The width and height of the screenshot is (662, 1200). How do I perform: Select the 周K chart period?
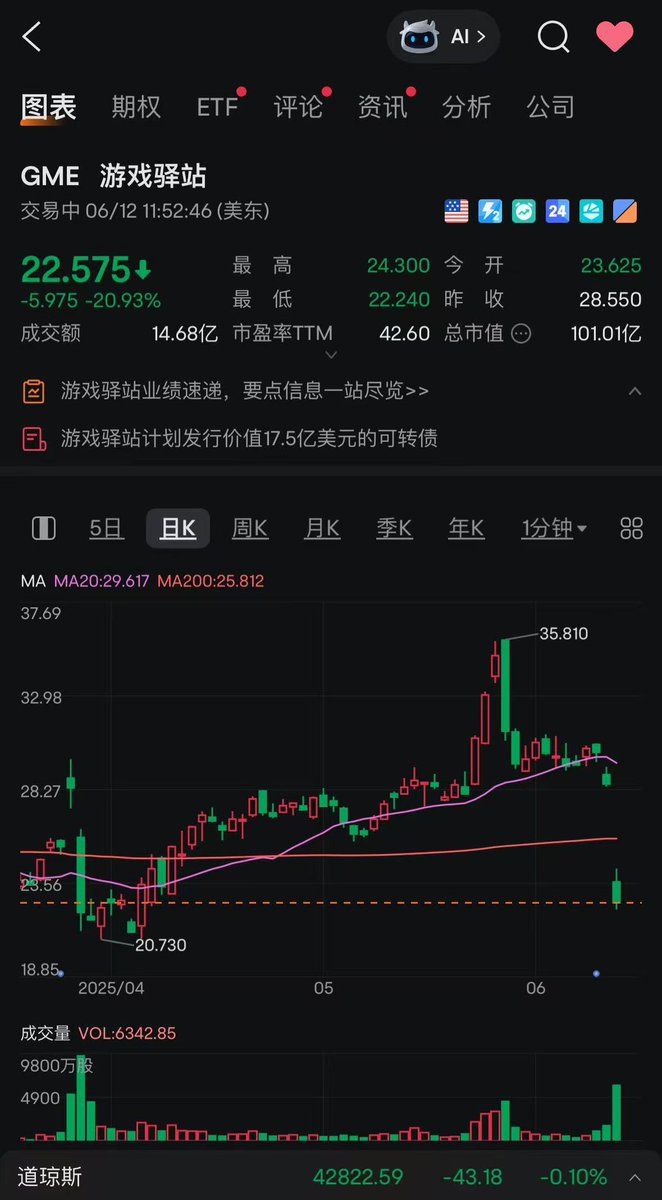250,528
